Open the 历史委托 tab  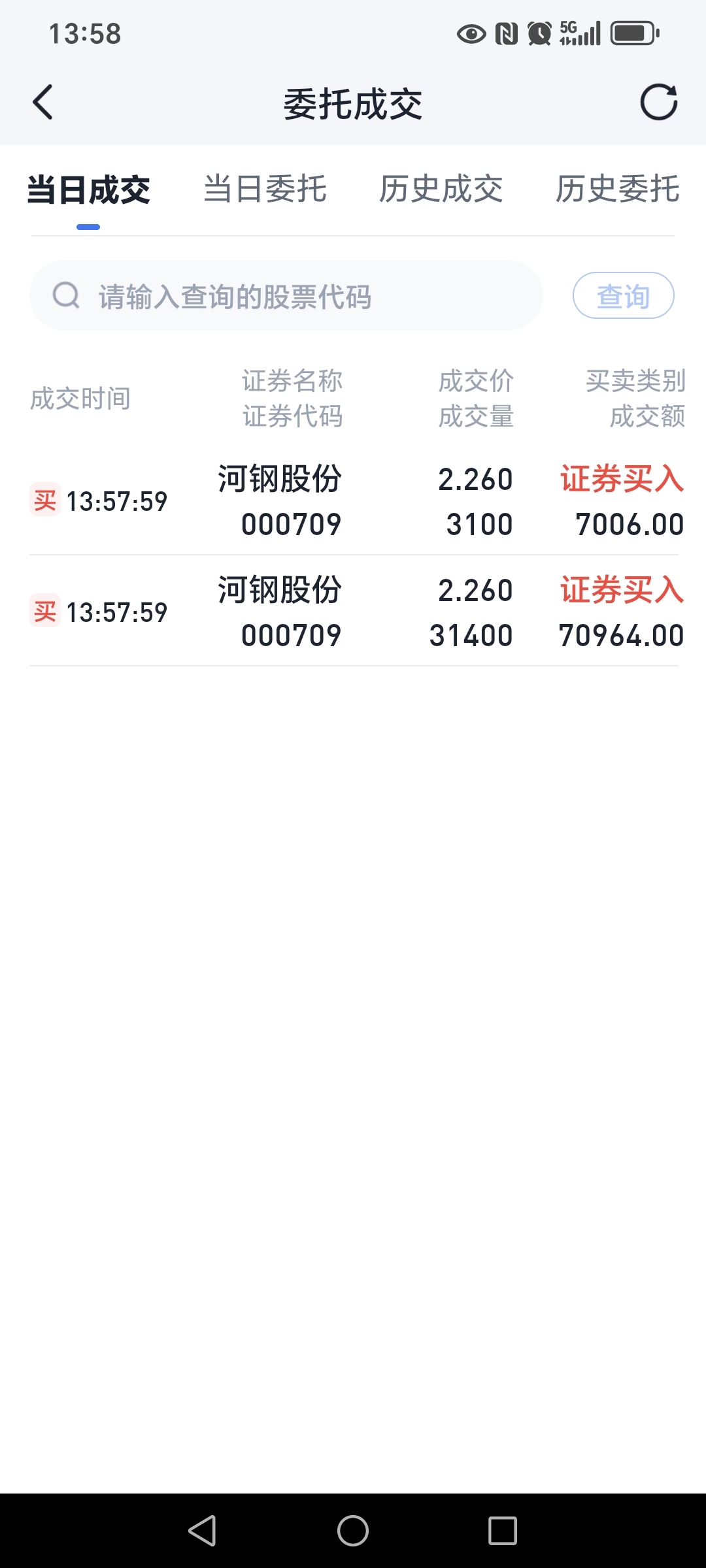click(618, 189)
